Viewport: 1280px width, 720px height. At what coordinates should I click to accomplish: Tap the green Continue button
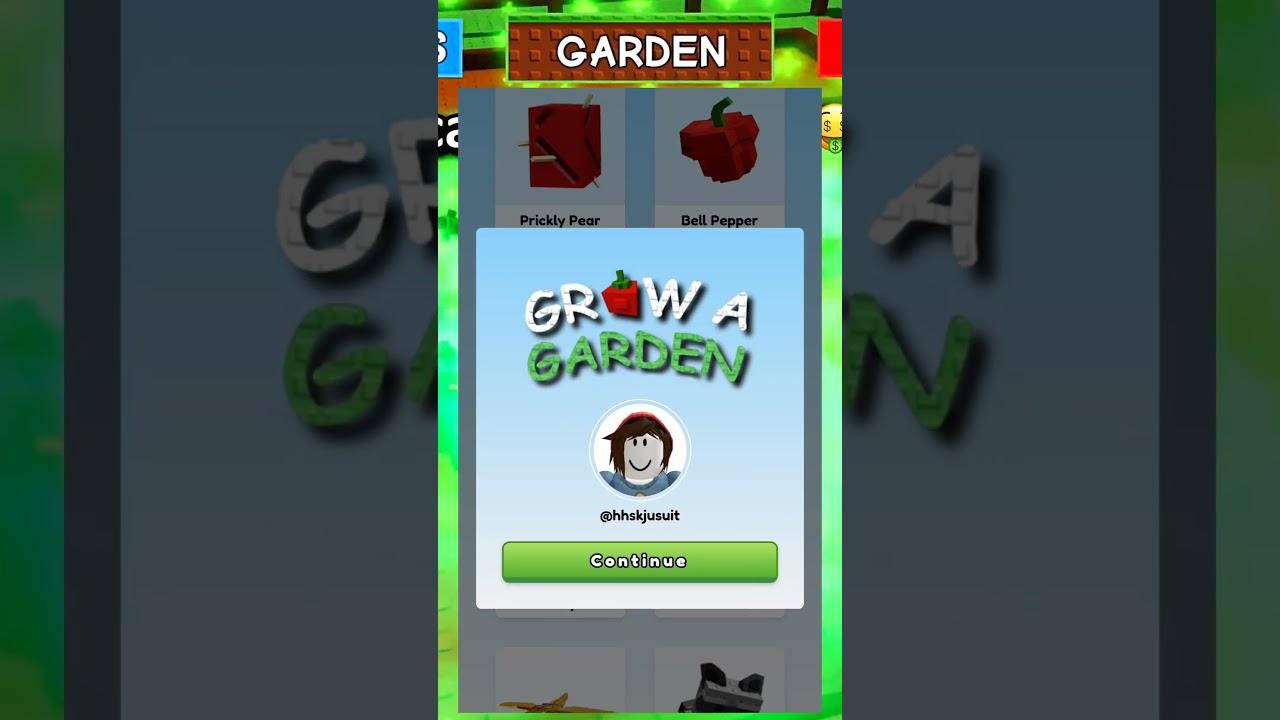coord(639,561)
